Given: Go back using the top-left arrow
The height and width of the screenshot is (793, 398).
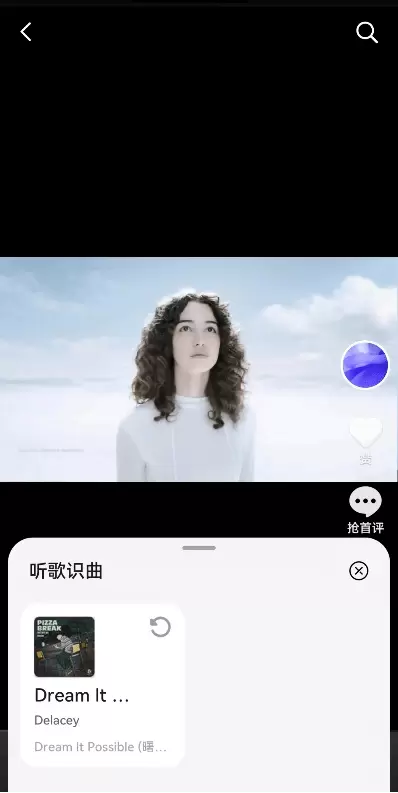Looking at the screenshot, I should click(x=26, y=32).
